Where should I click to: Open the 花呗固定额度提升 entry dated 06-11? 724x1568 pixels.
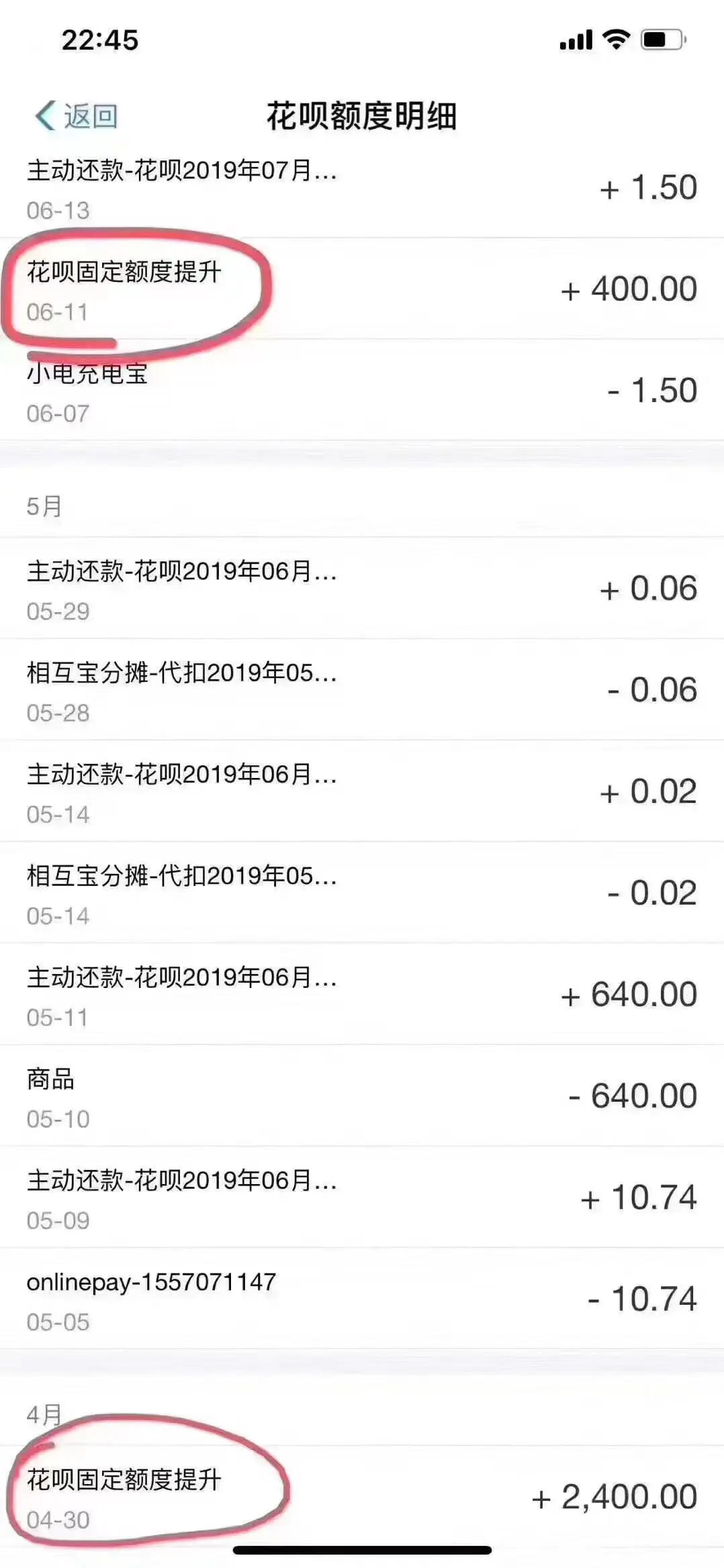point(362,289)
